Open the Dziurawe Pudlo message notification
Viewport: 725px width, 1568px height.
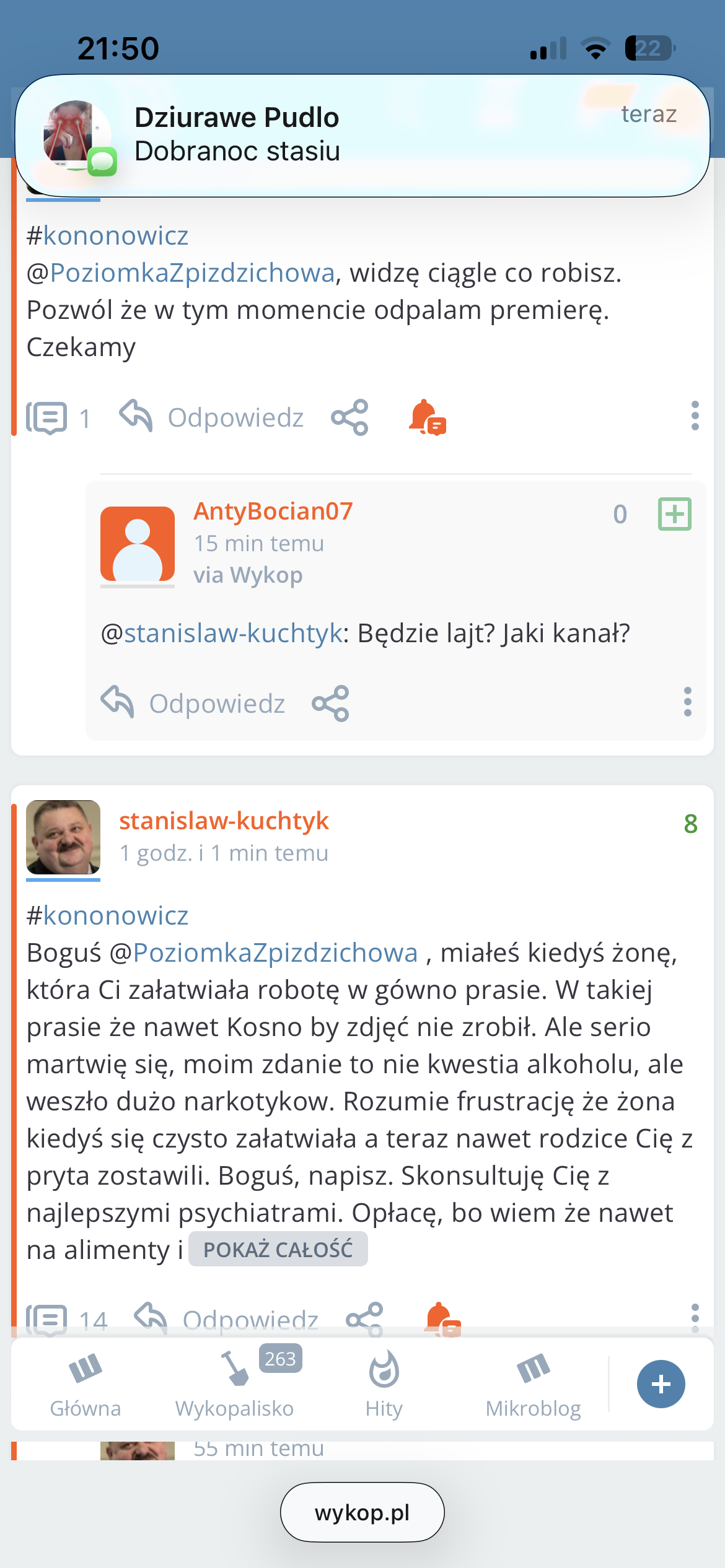tap(362, 135)
